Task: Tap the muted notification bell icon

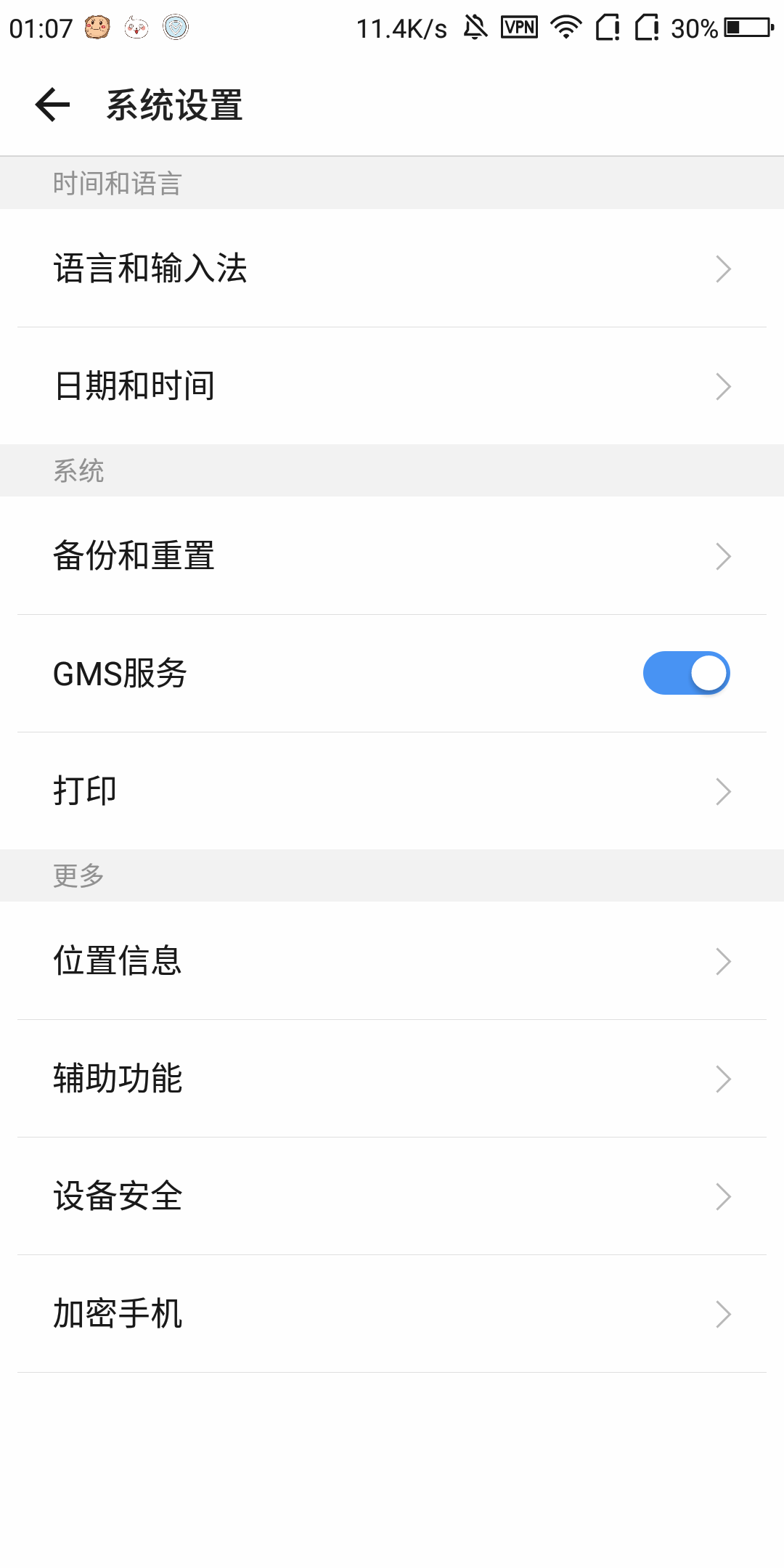Action: click(x=473, y=29)
